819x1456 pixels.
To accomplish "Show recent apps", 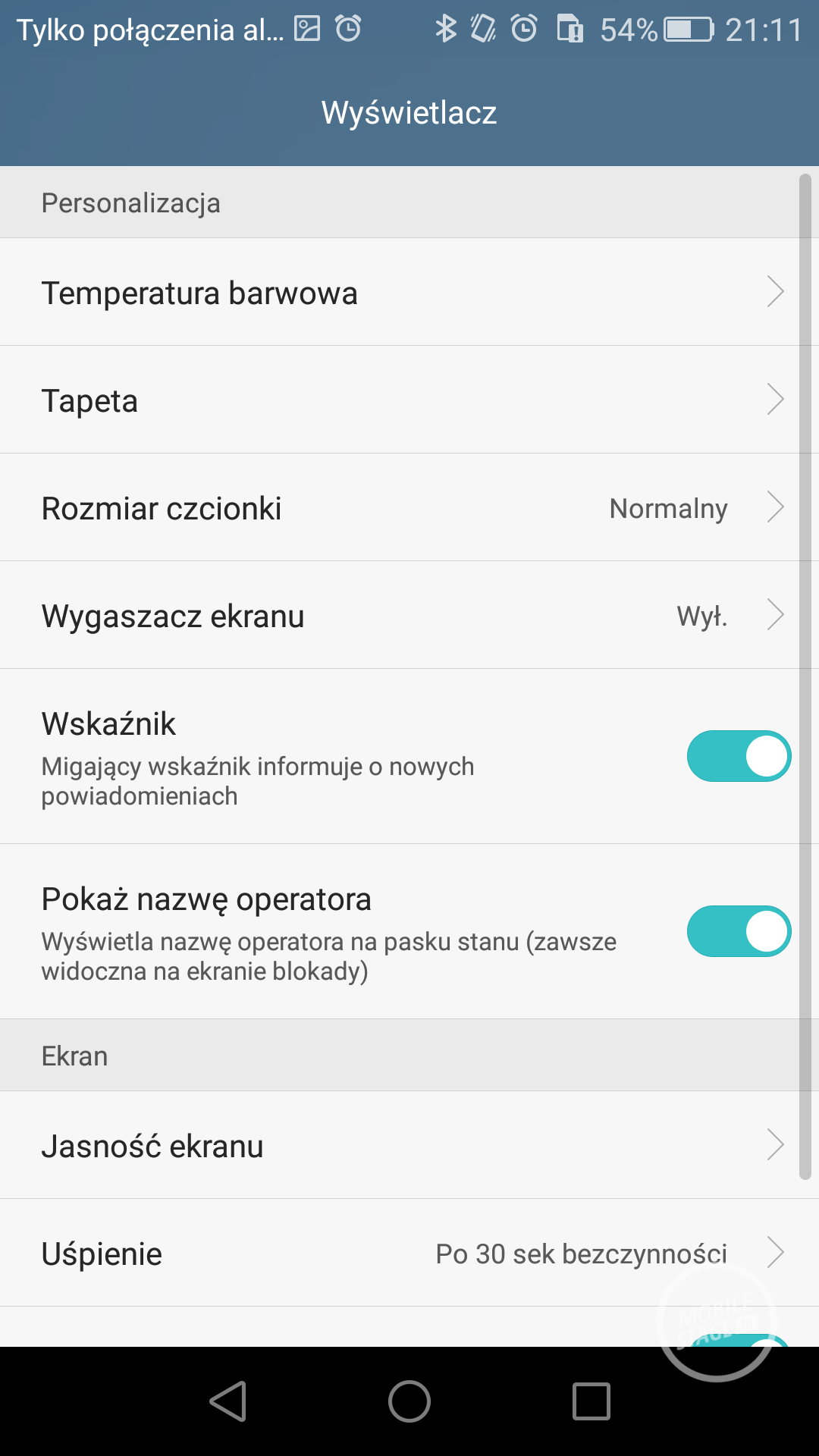I will [591, 1401].
